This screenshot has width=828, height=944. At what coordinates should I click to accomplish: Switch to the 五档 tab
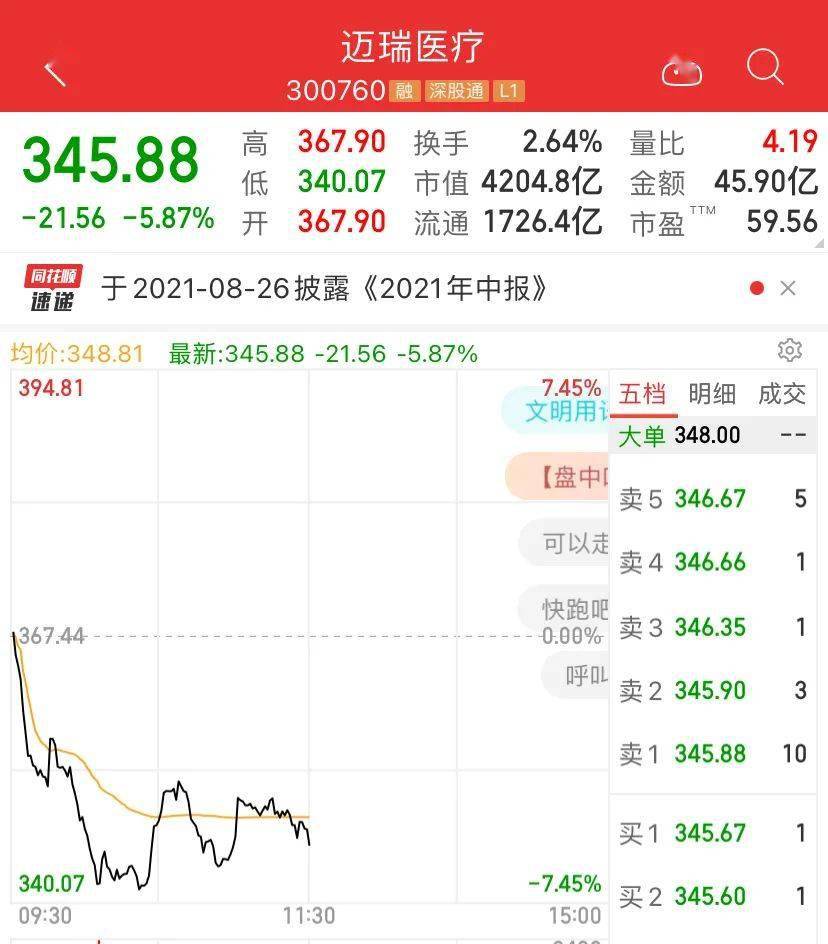coord(642,394)
